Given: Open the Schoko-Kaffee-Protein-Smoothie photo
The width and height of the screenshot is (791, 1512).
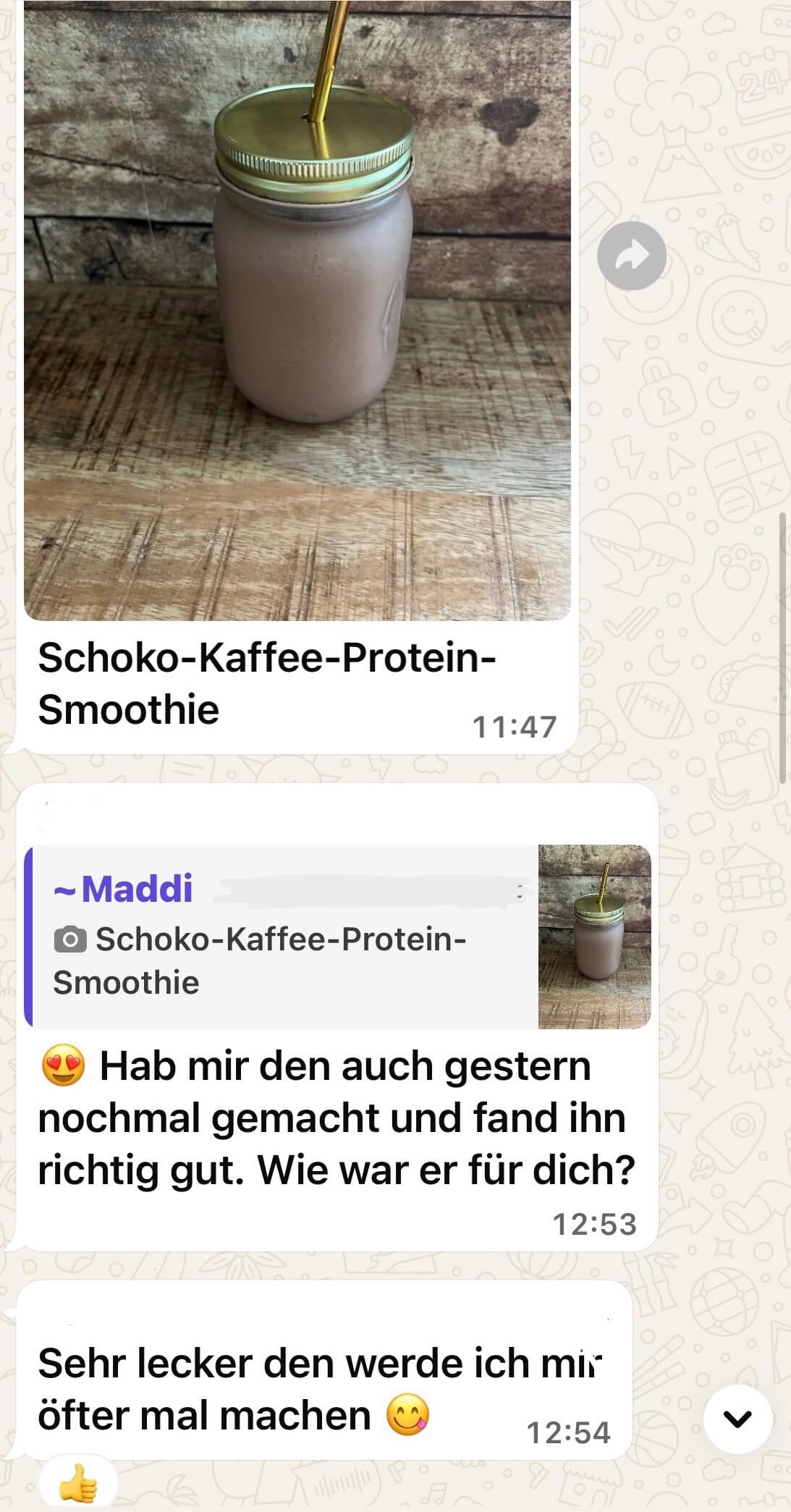Looking at the screenshot, I should [297, 311].
